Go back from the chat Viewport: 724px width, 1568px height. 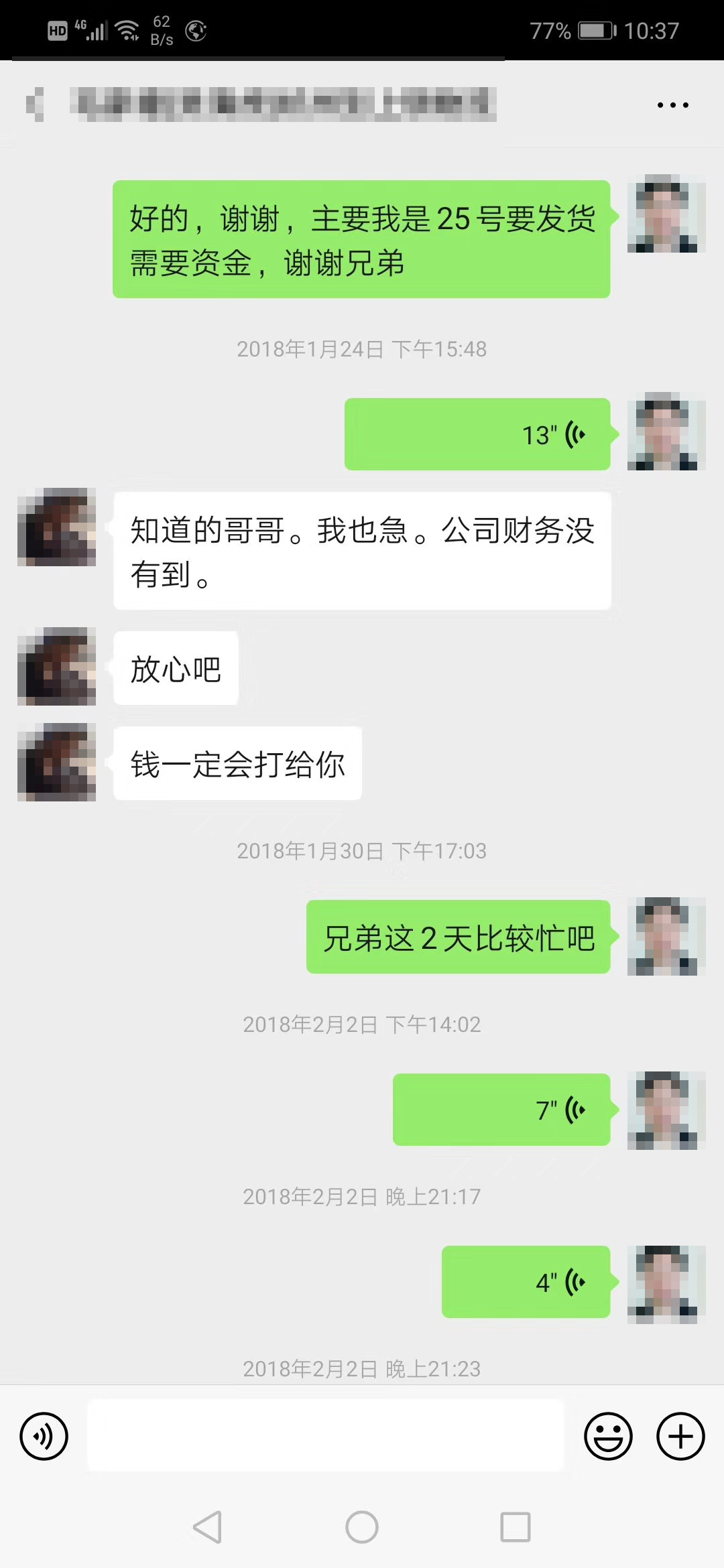pos(36,105)
